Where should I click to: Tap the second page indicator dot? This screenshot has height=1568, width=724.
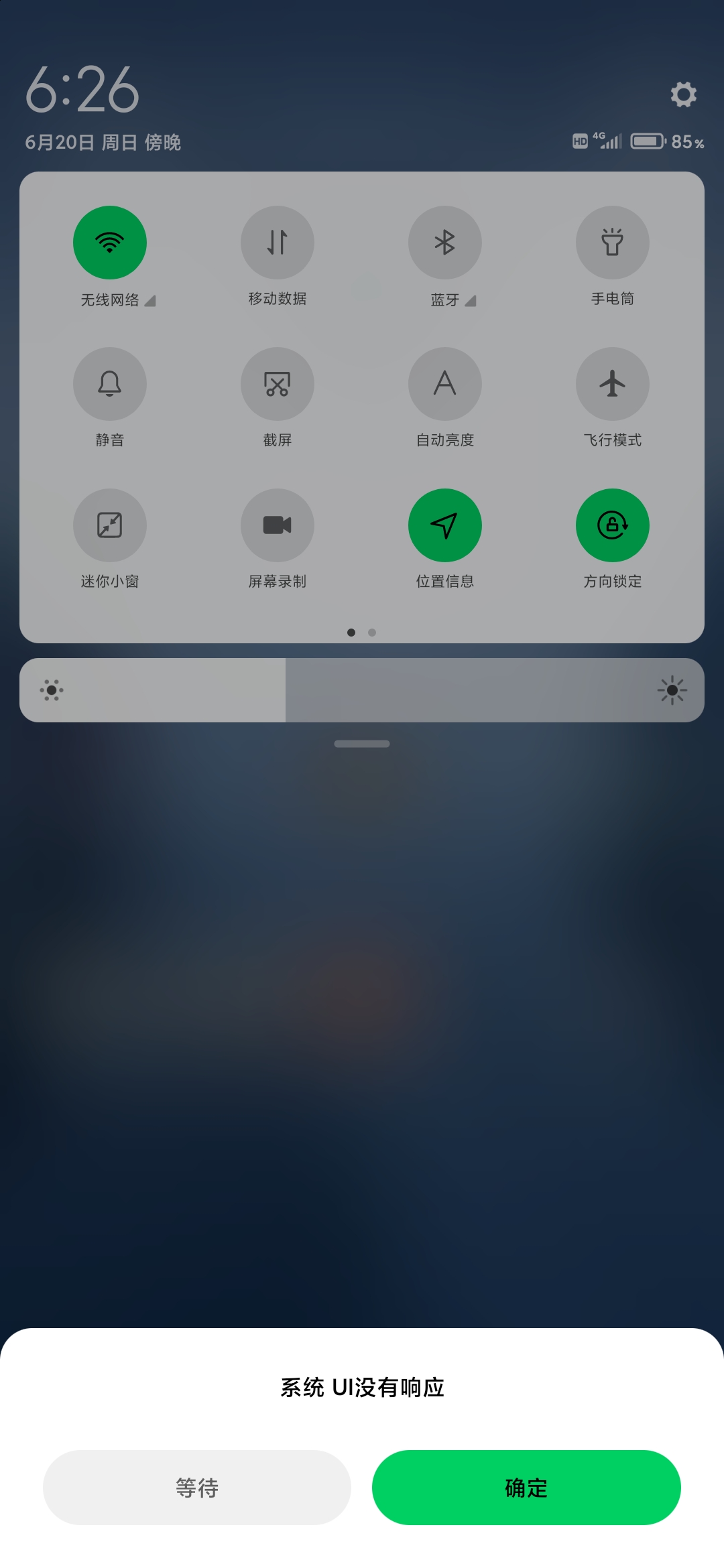click(x=372, y=633)
